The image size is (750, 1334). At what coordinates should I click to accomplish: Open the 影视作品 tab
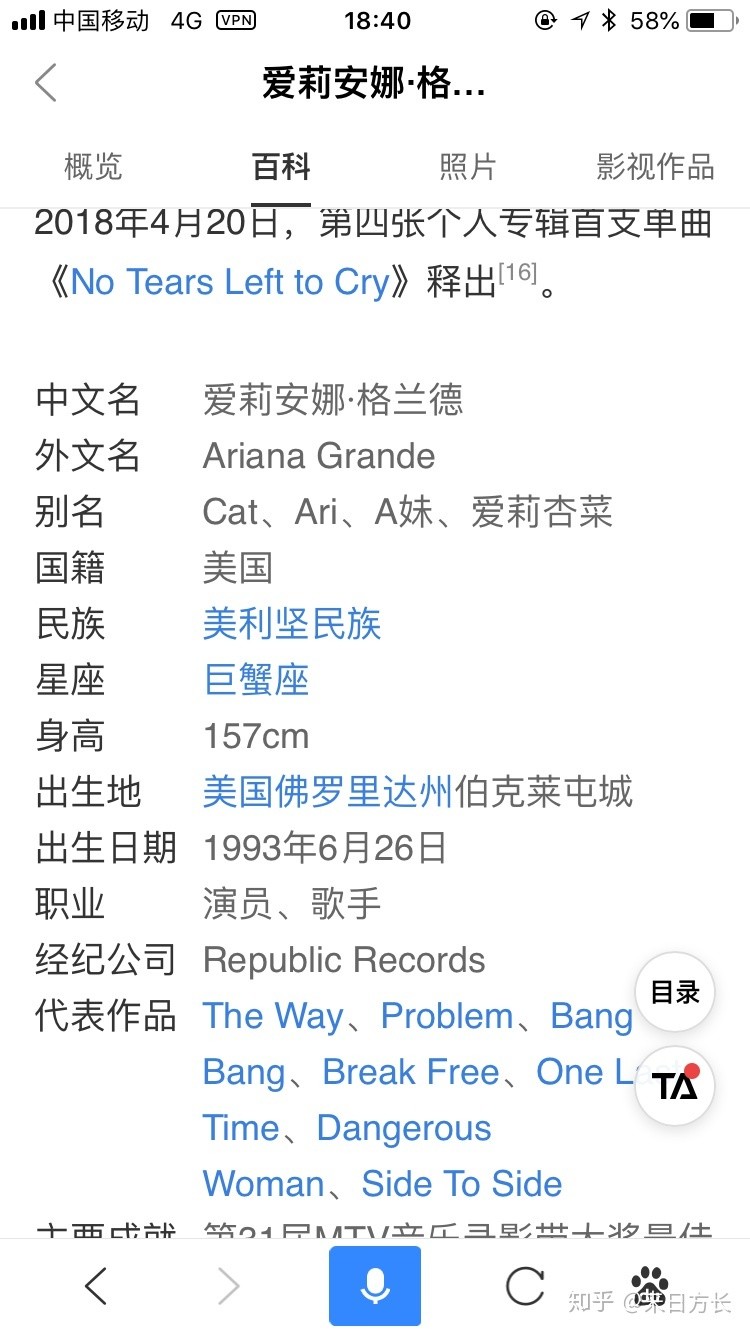click(x=655, y=166)
